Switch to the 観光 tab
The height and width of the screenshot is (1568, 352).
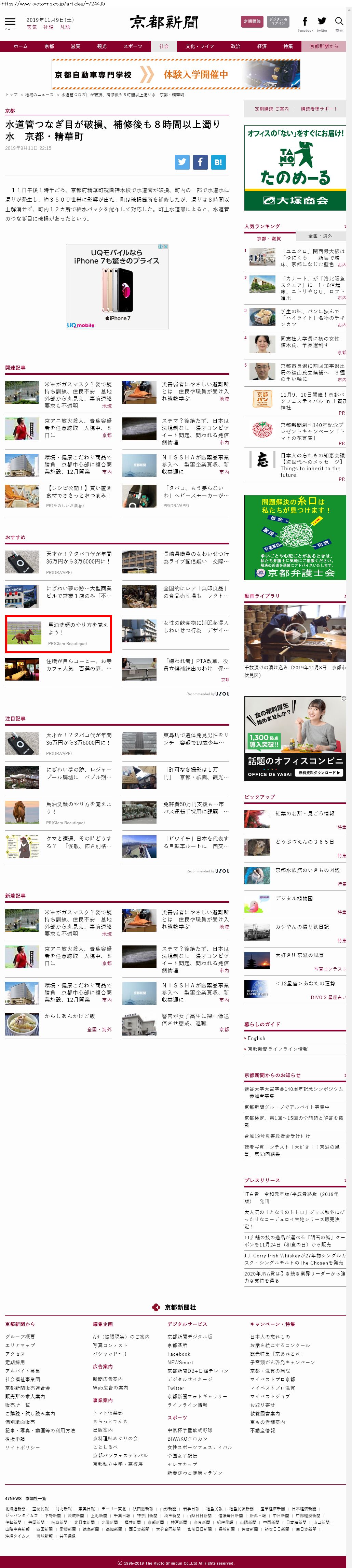[x=102, y=46]
